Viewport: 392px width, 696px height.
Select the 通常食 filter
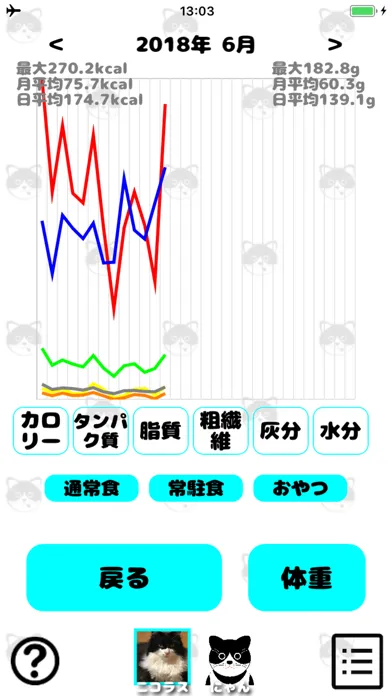pos(91,488)
